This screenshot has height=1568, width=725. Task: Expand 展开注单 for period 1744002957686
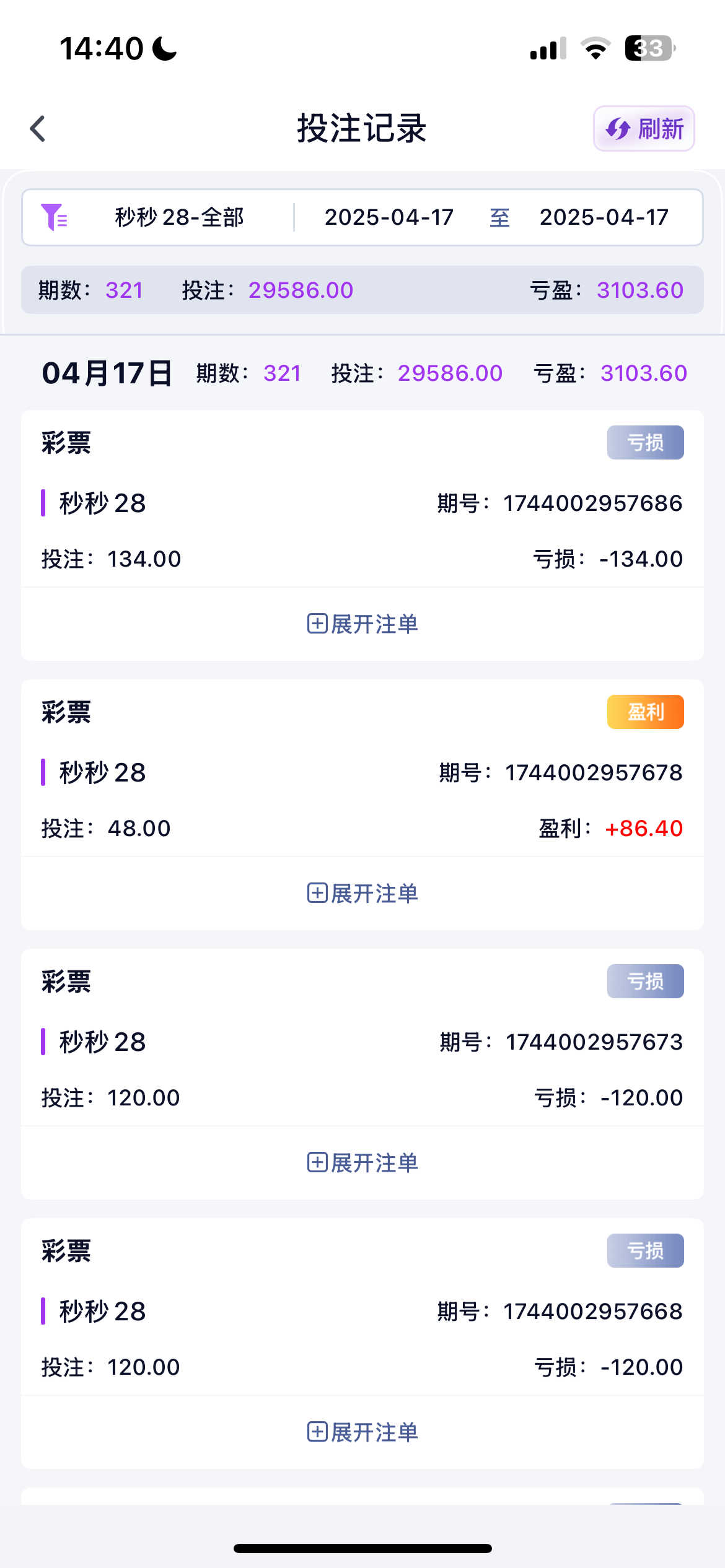tap(362, 624)
